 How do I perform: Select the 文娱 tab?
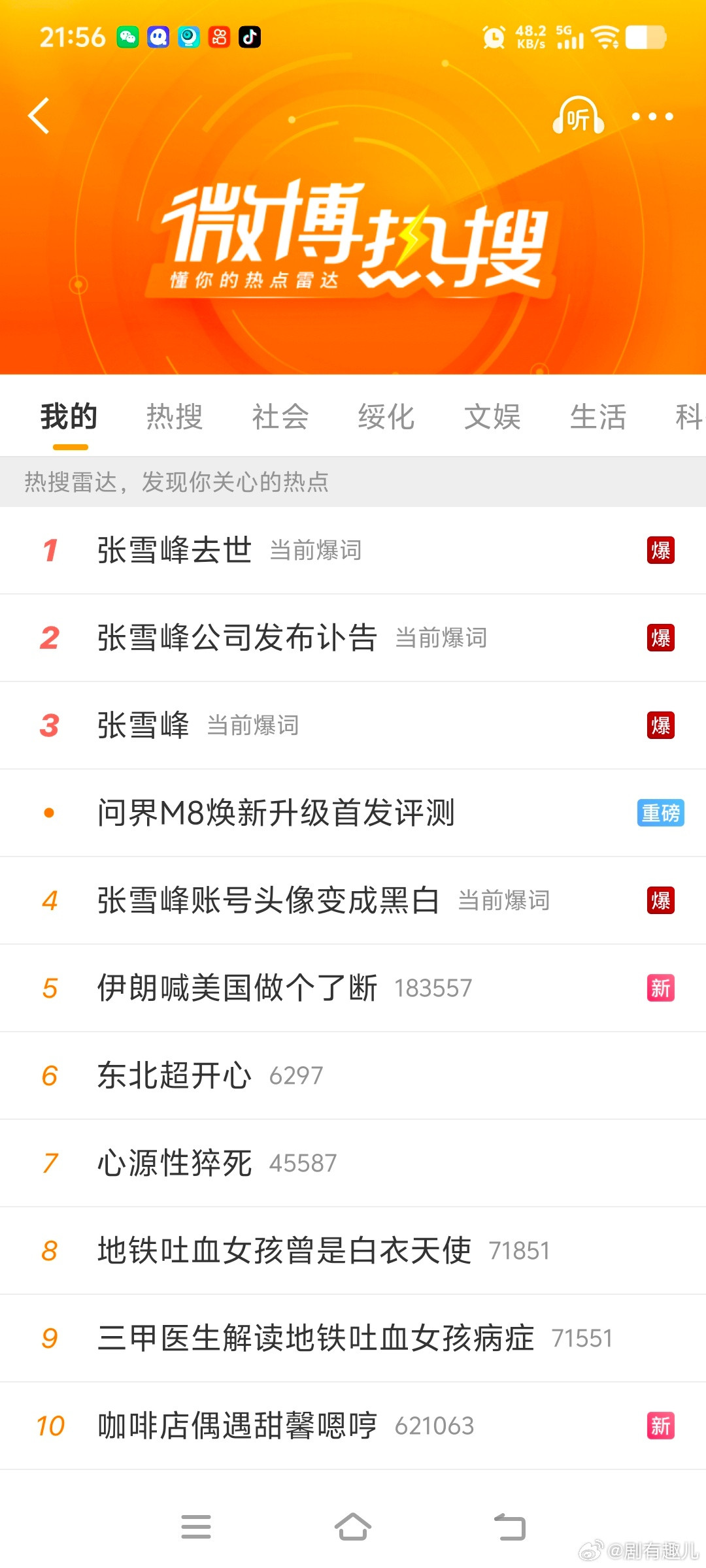[x=492, y=416]
